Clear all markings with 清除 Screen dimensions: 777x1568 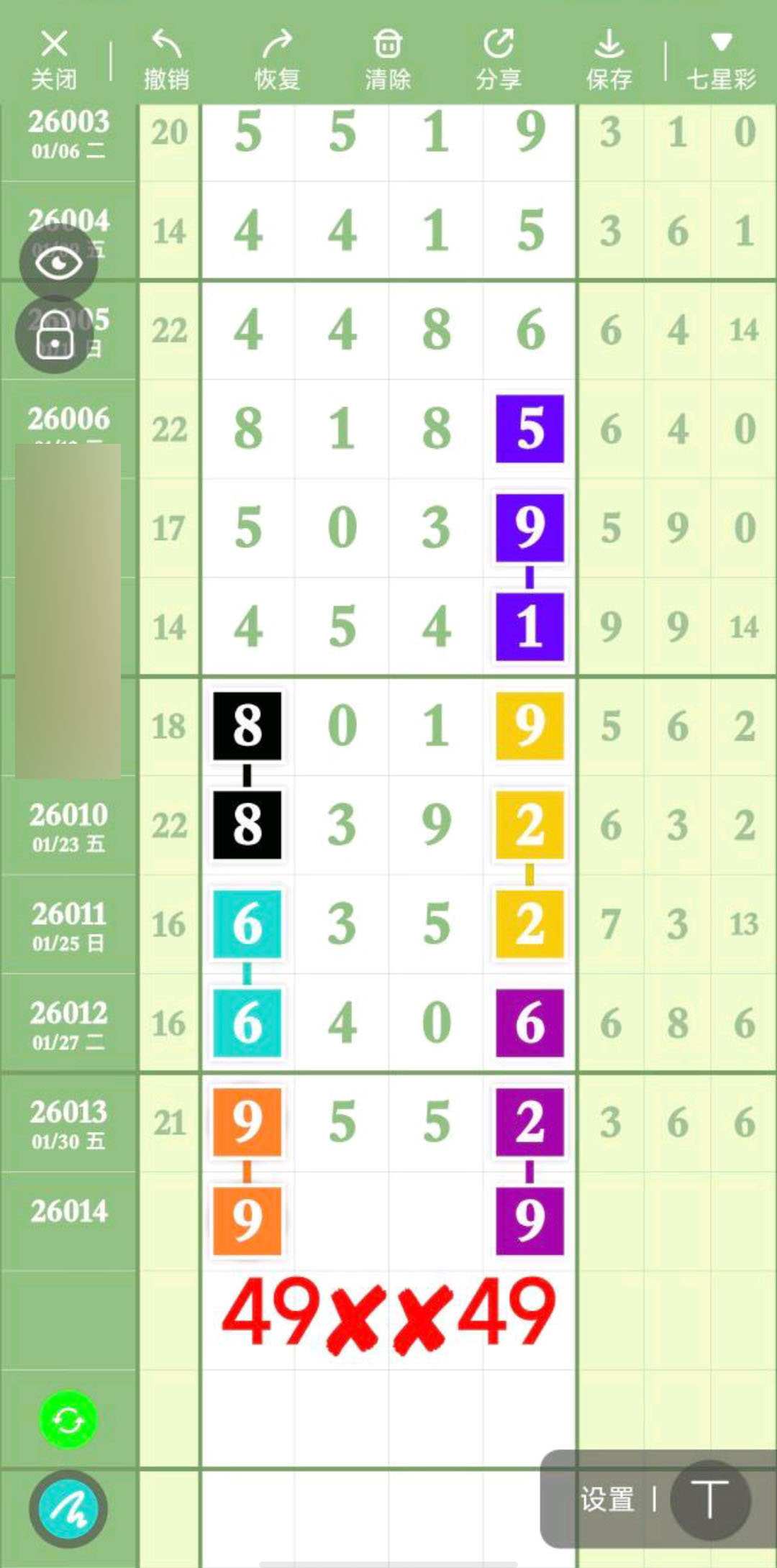(388, 60)
